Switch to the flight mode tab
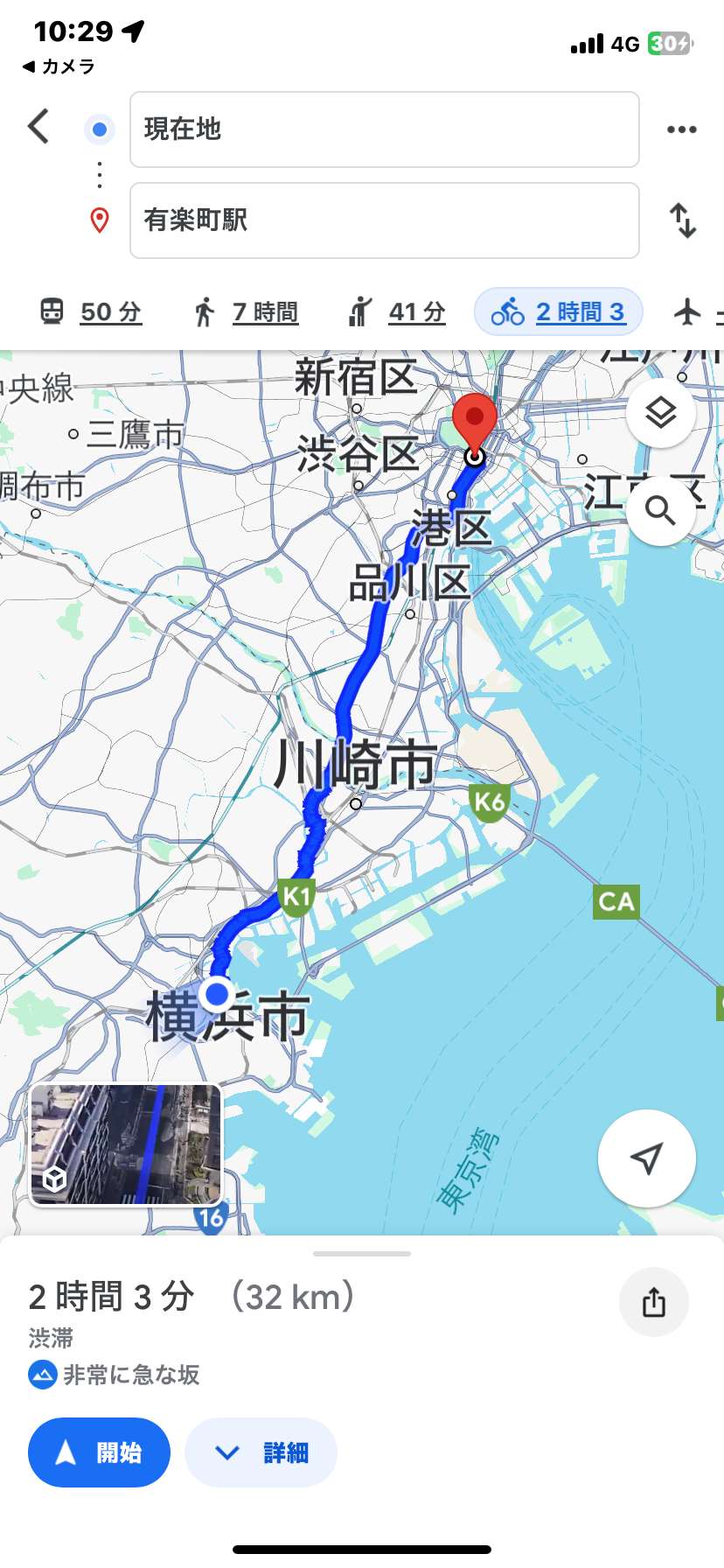This screenshot has width=724, height=1568. click(696, 311)
